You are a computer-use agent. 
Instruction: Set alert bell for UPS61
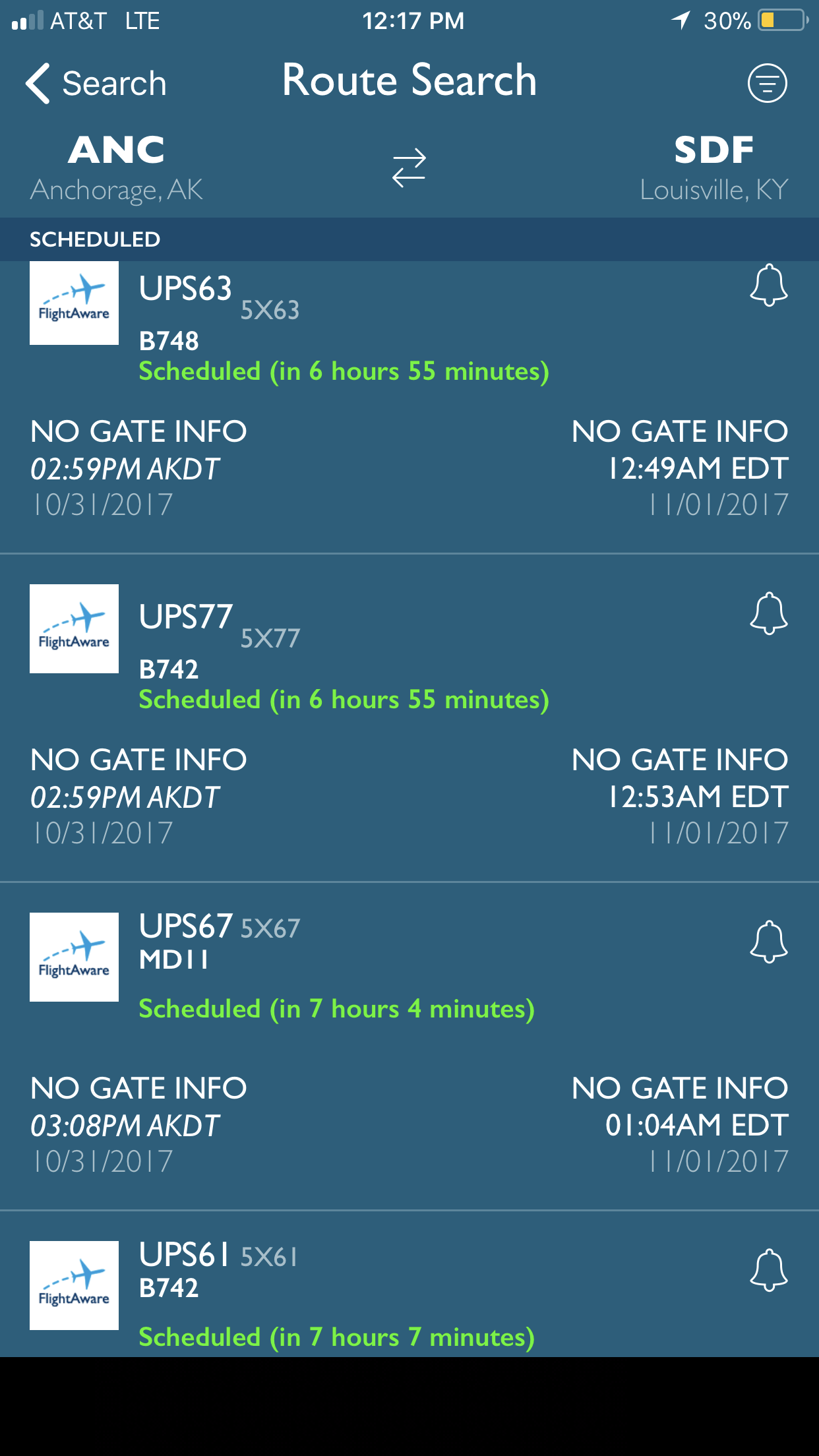tap(768, 1270)
